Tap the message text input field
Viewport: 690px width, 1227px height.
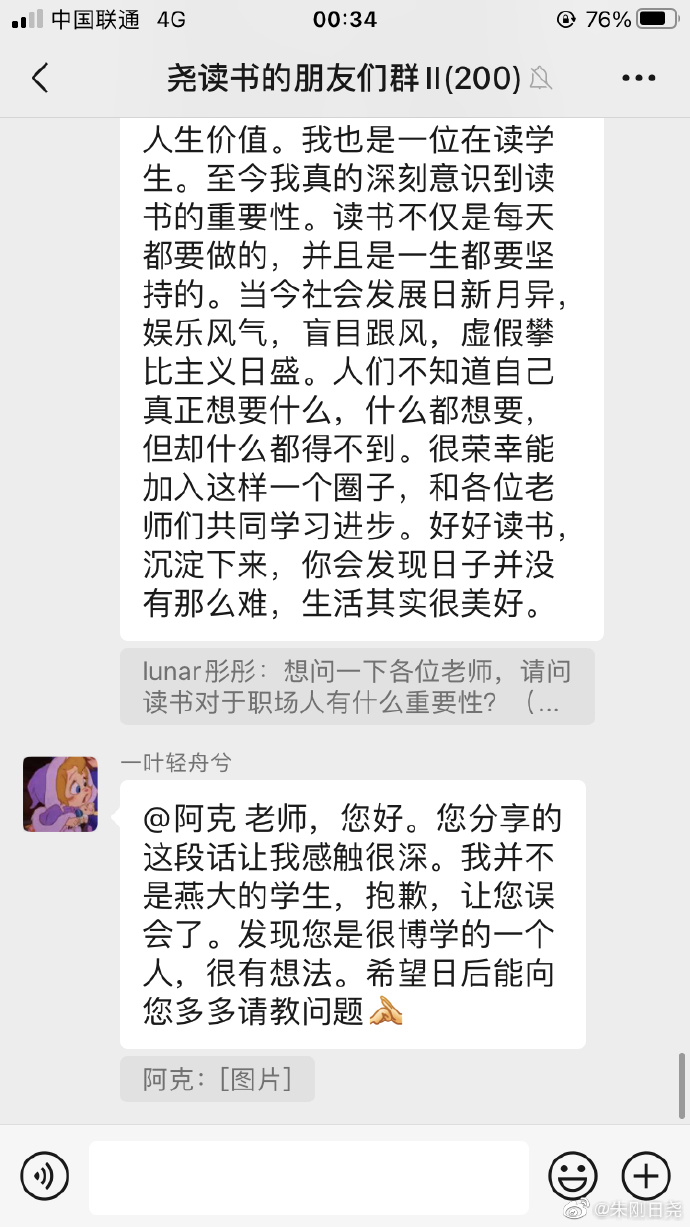pos(308,1177)
